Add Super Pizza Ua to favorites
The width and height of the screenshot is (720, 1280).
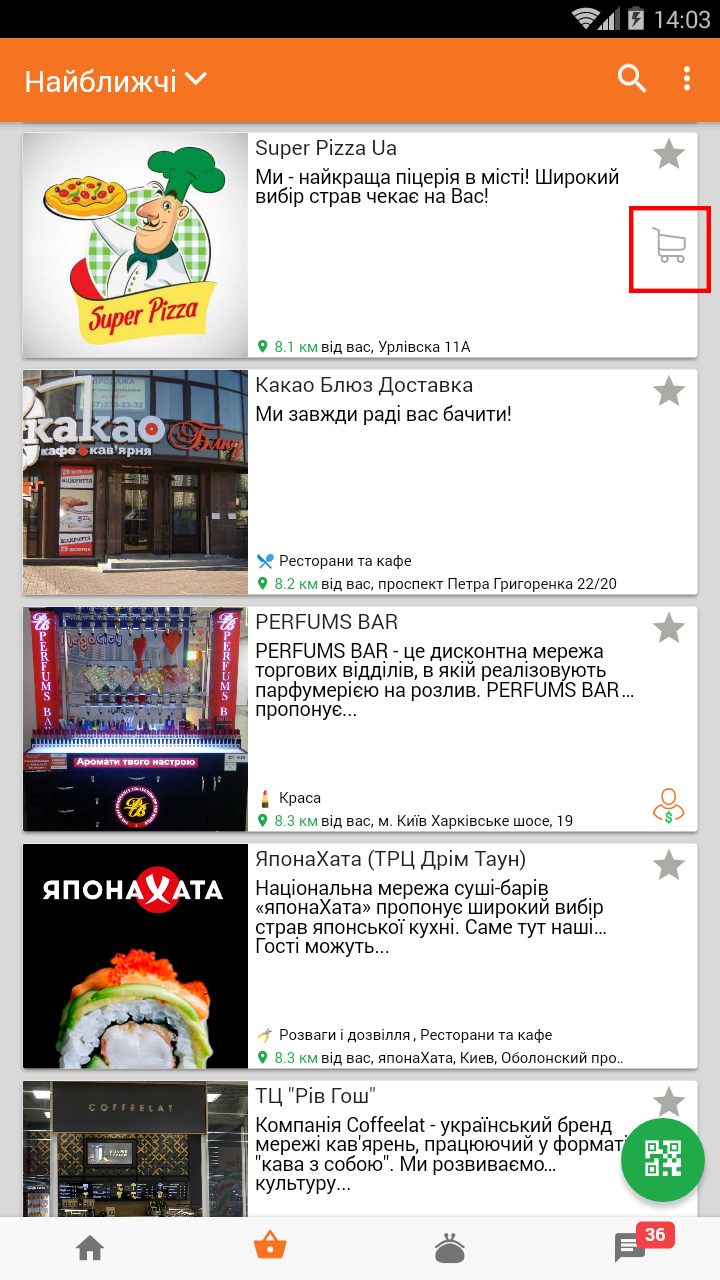click(668, 155)
